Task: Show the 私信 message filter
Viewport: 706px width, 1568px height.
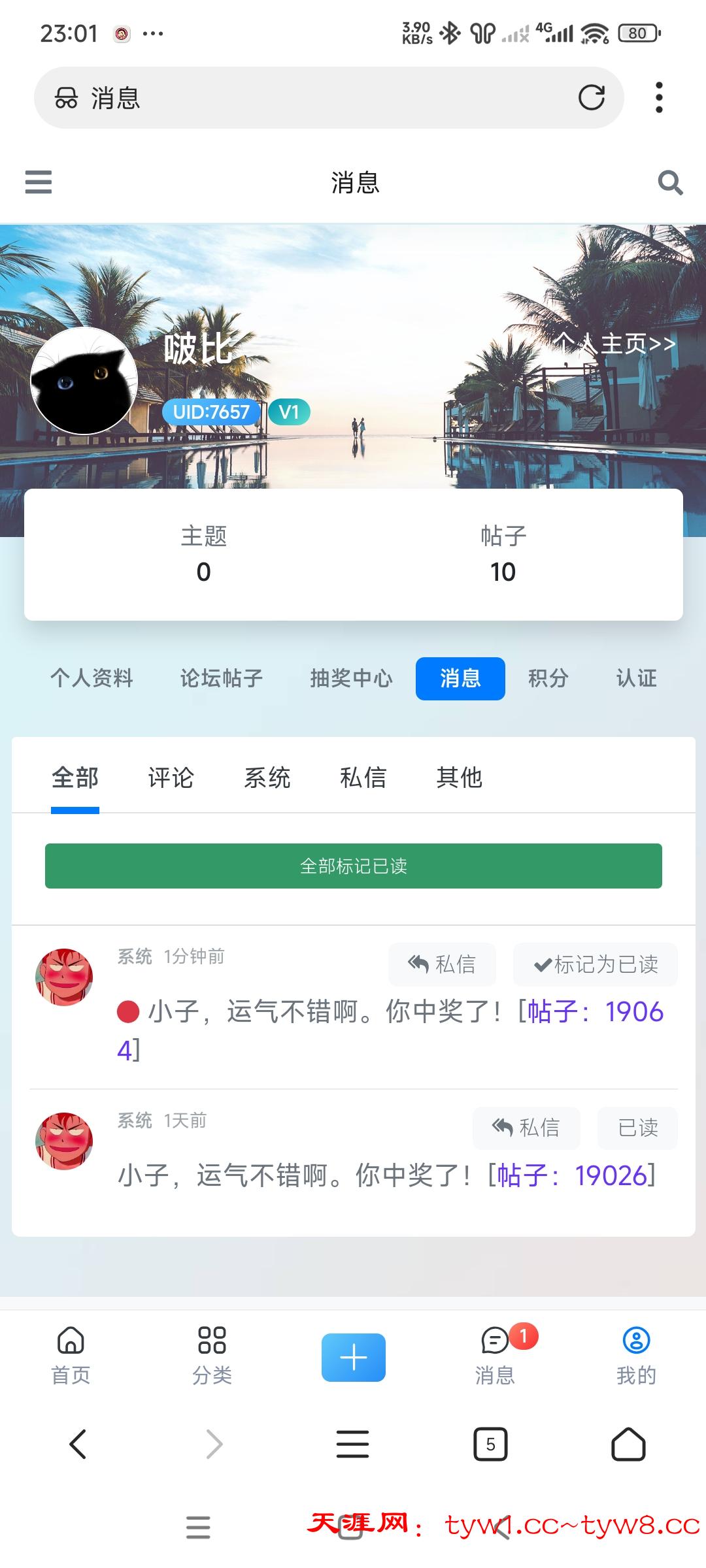Action: (363, 777)
